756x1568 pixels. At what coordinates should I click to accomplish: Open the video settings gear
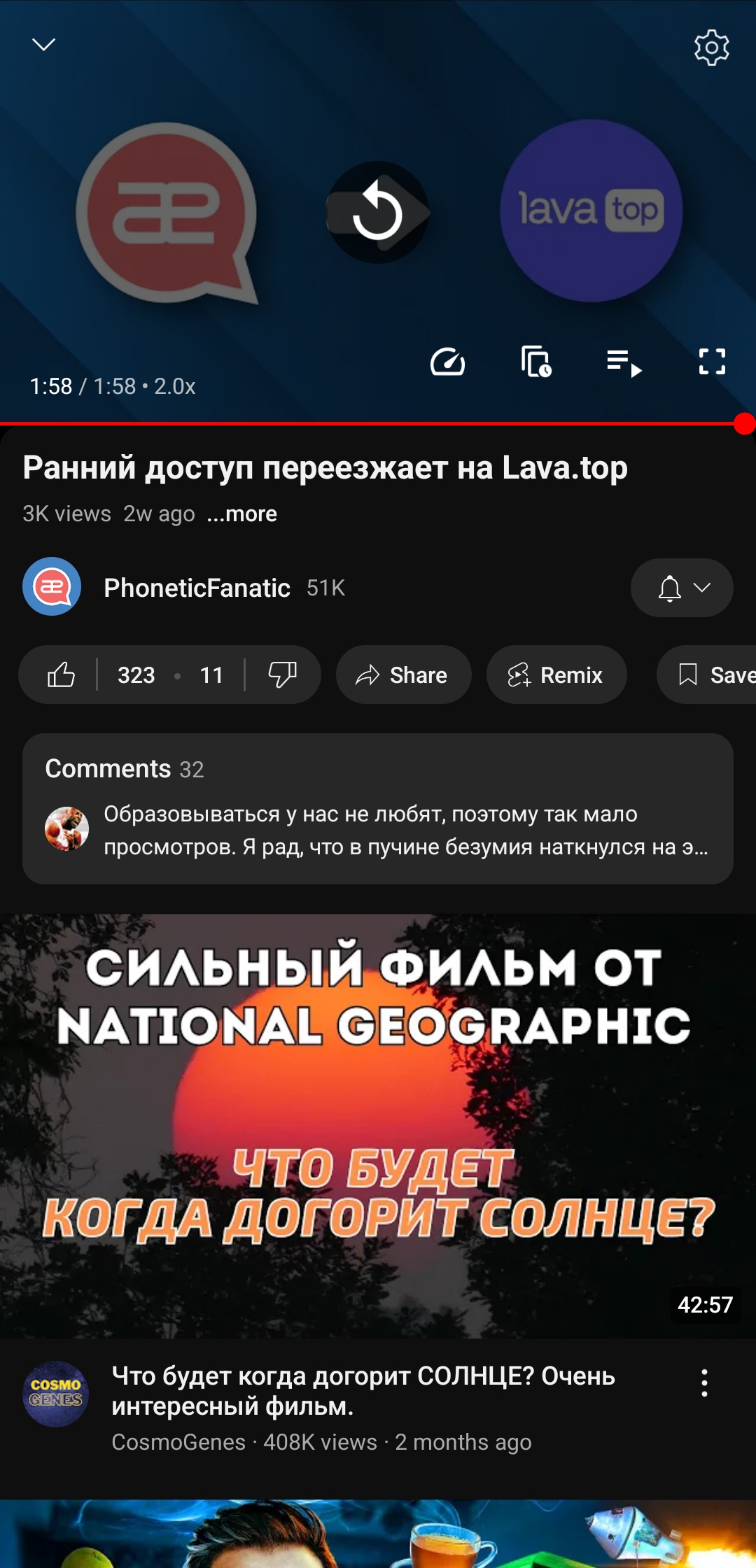coord(711,48)
